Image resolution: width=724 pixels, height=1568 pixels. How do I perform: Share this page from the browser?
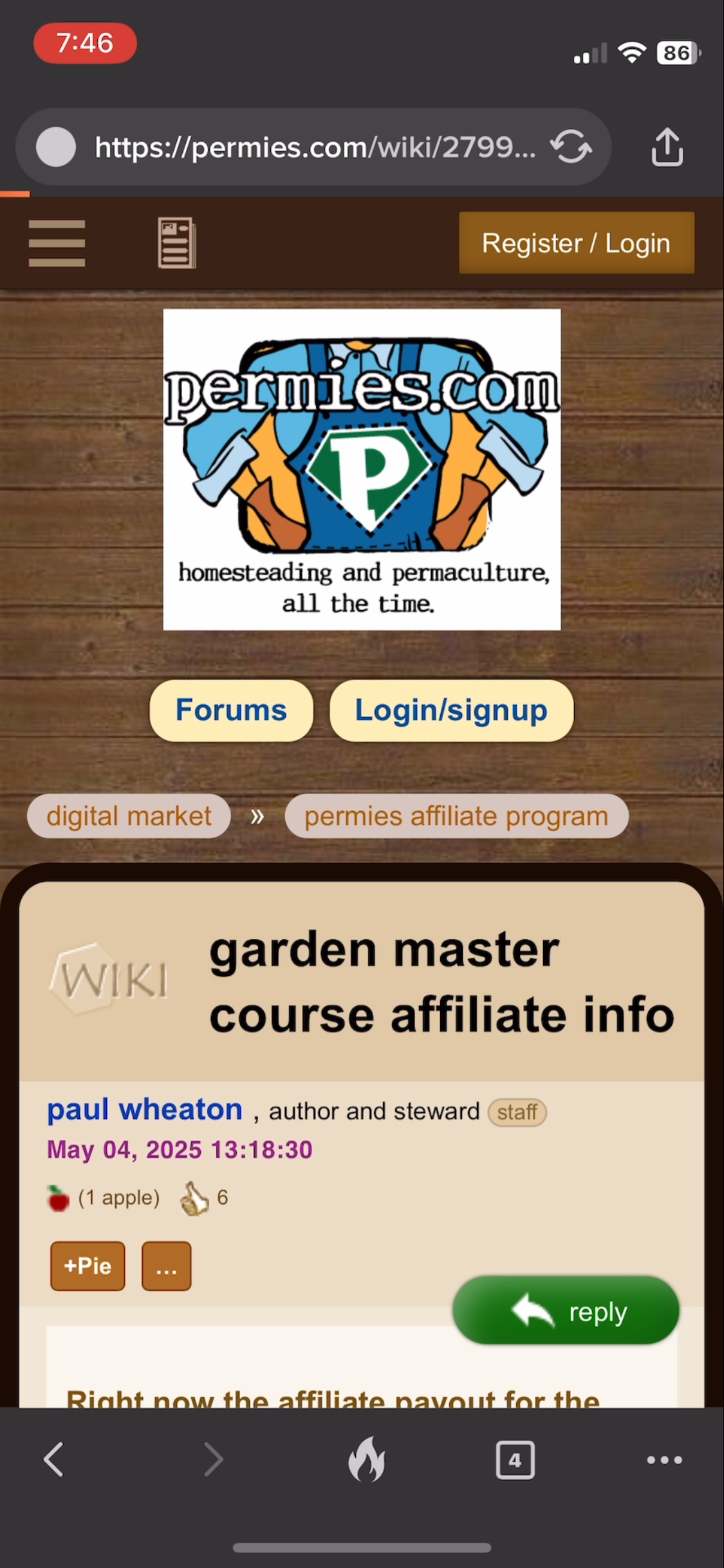pyautogui.click(x=667, y=147)
